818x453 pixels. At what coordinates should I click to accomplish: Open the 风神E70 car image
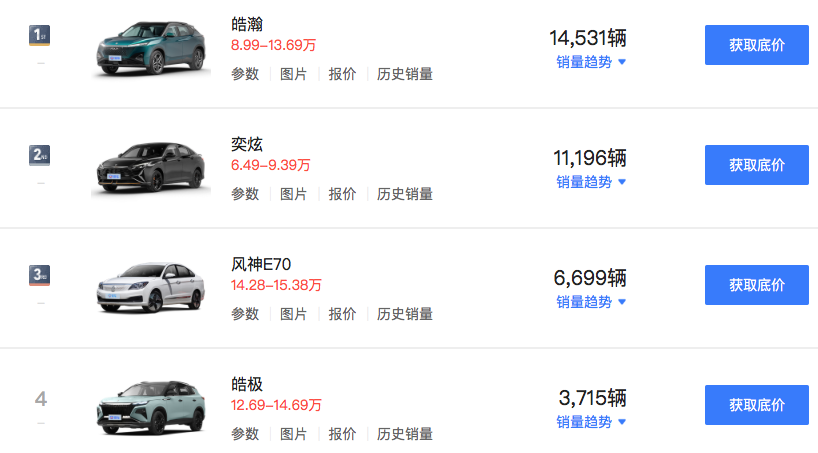tap(151, 287)
